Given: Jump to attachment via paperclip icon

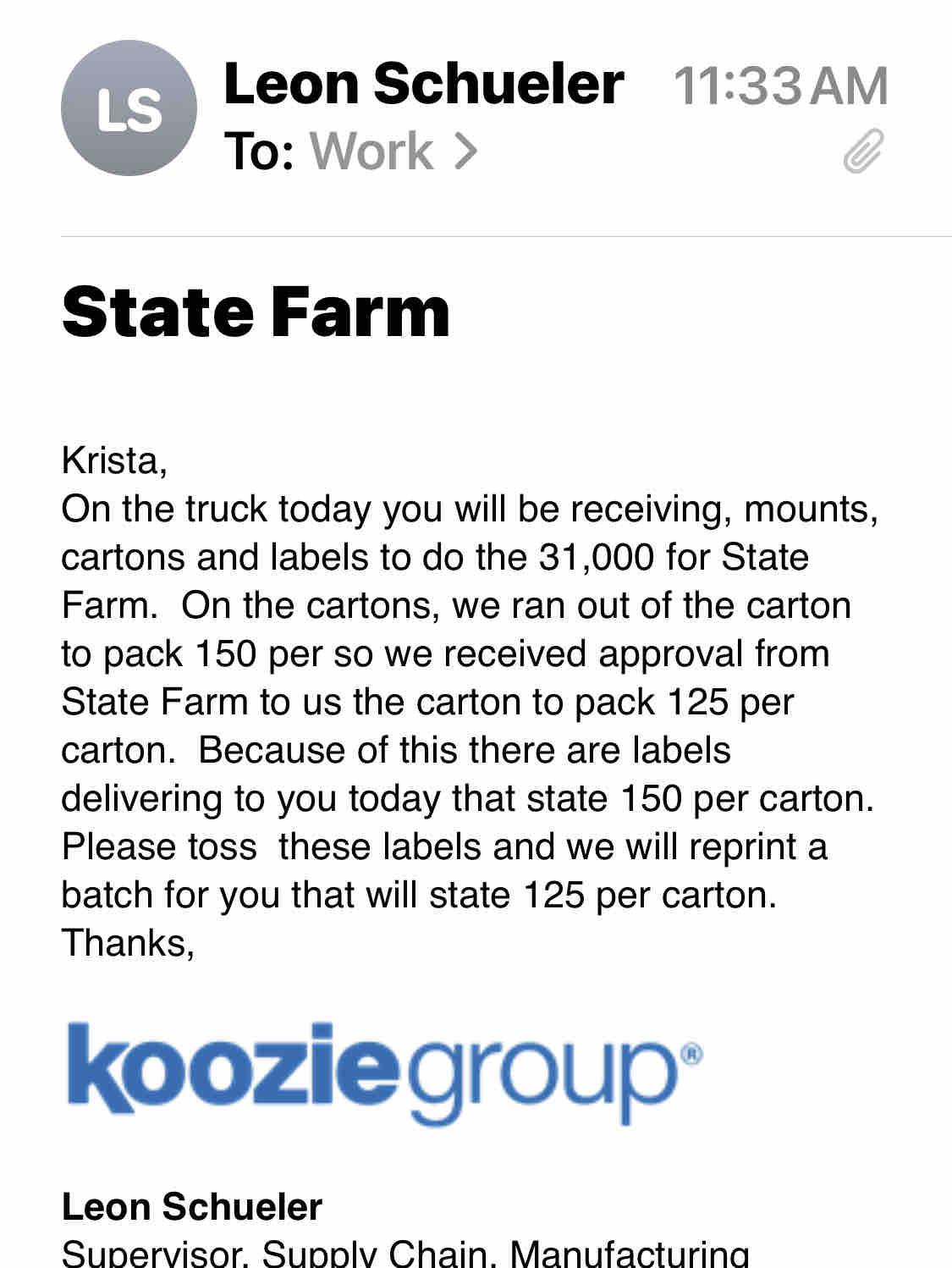Looking at the screenshot, I should coord(863,152).
